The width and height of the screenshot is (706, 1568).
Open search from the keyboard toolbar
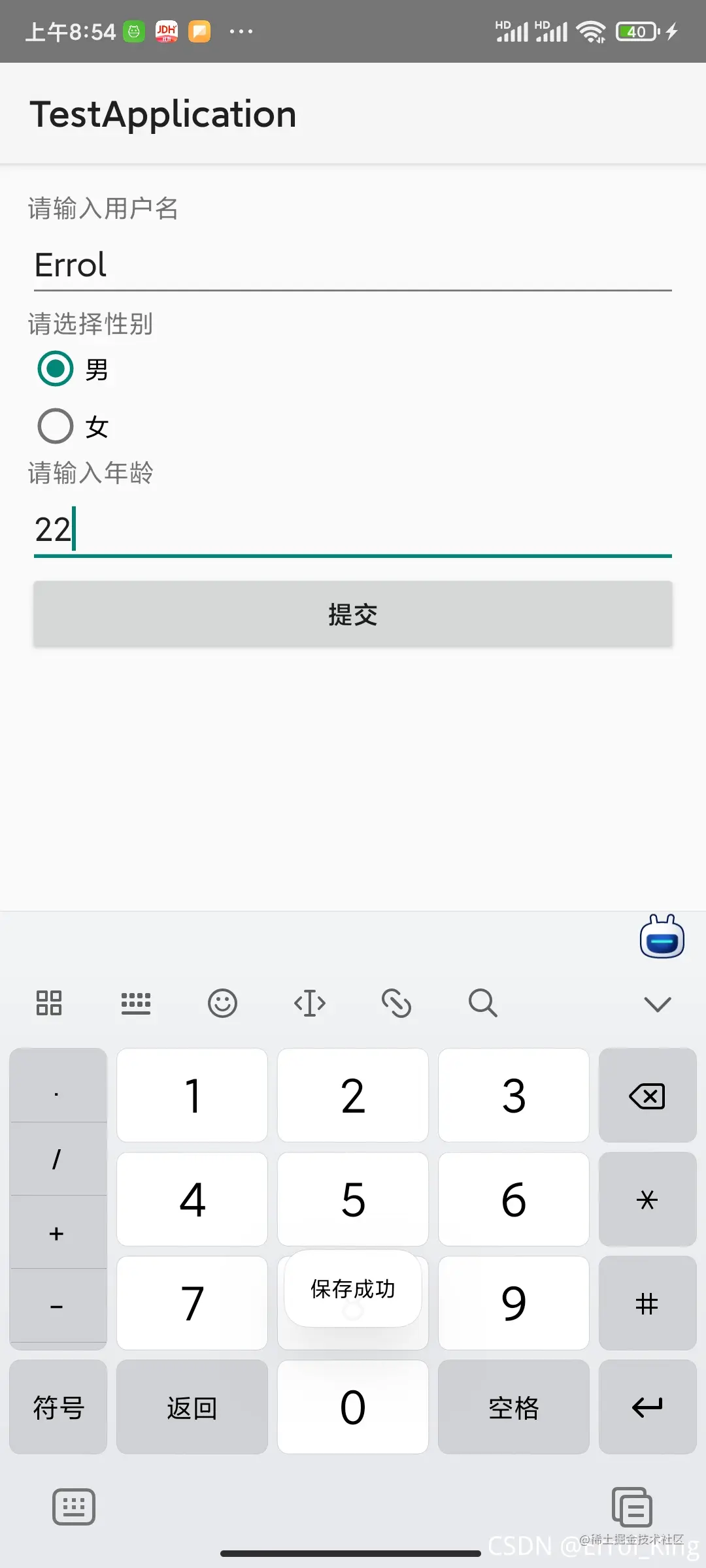point(482,1004)
